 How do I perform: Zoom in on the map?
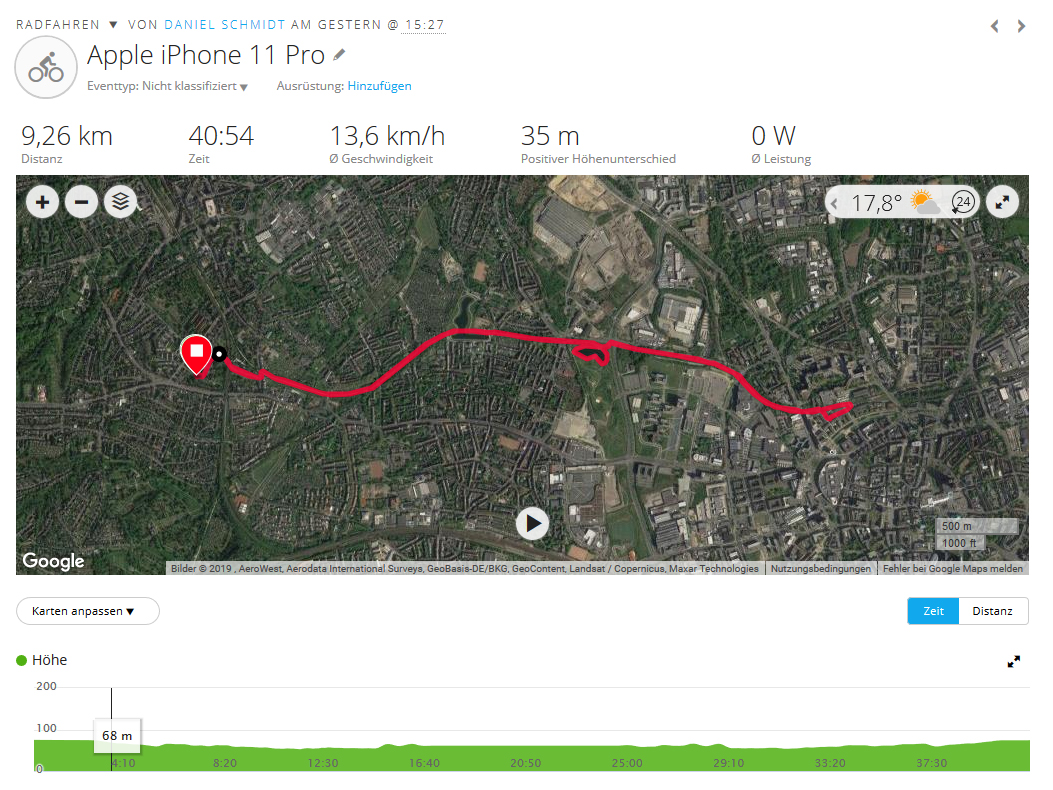(x=42, y=202)
